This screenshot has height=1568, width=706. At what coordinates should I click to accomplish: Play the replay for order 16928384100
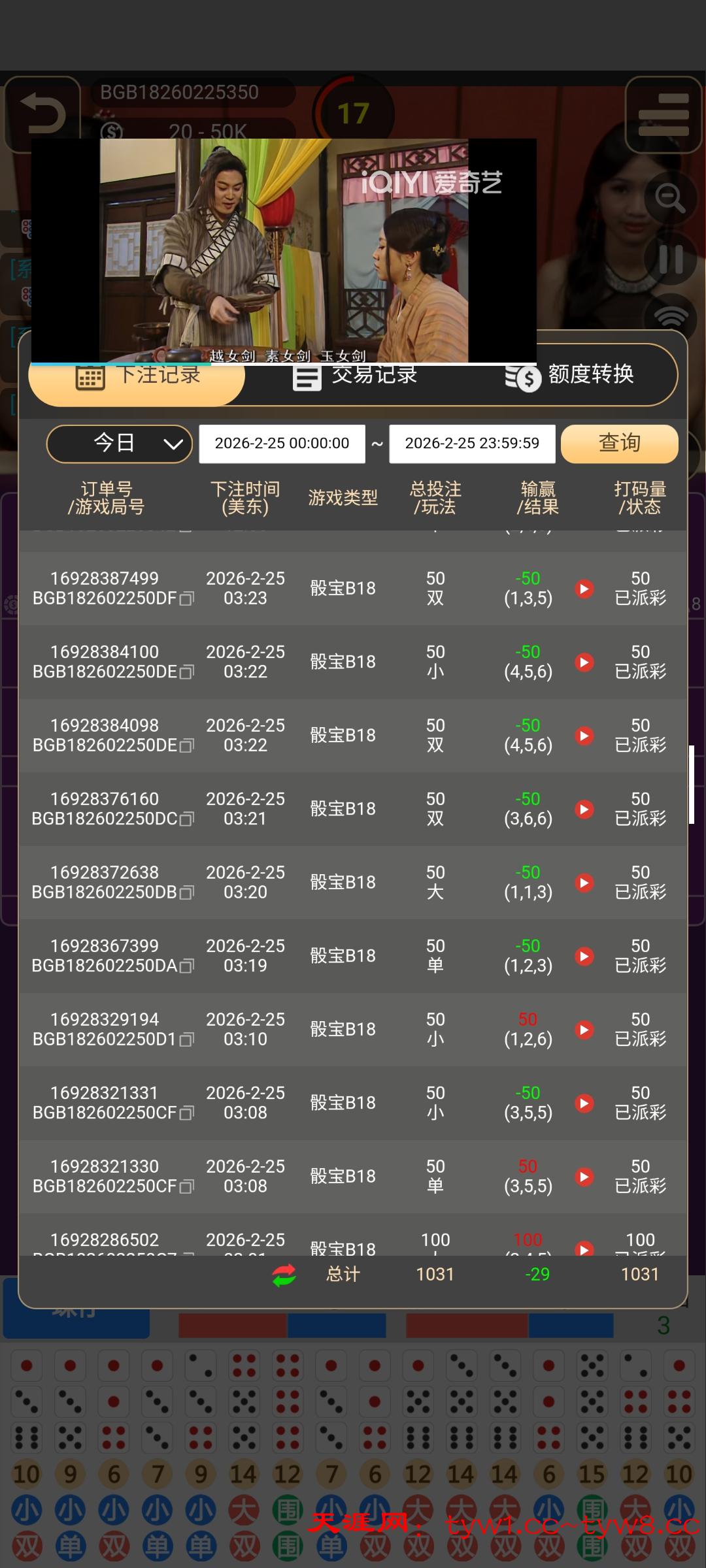tap(584, 662)
